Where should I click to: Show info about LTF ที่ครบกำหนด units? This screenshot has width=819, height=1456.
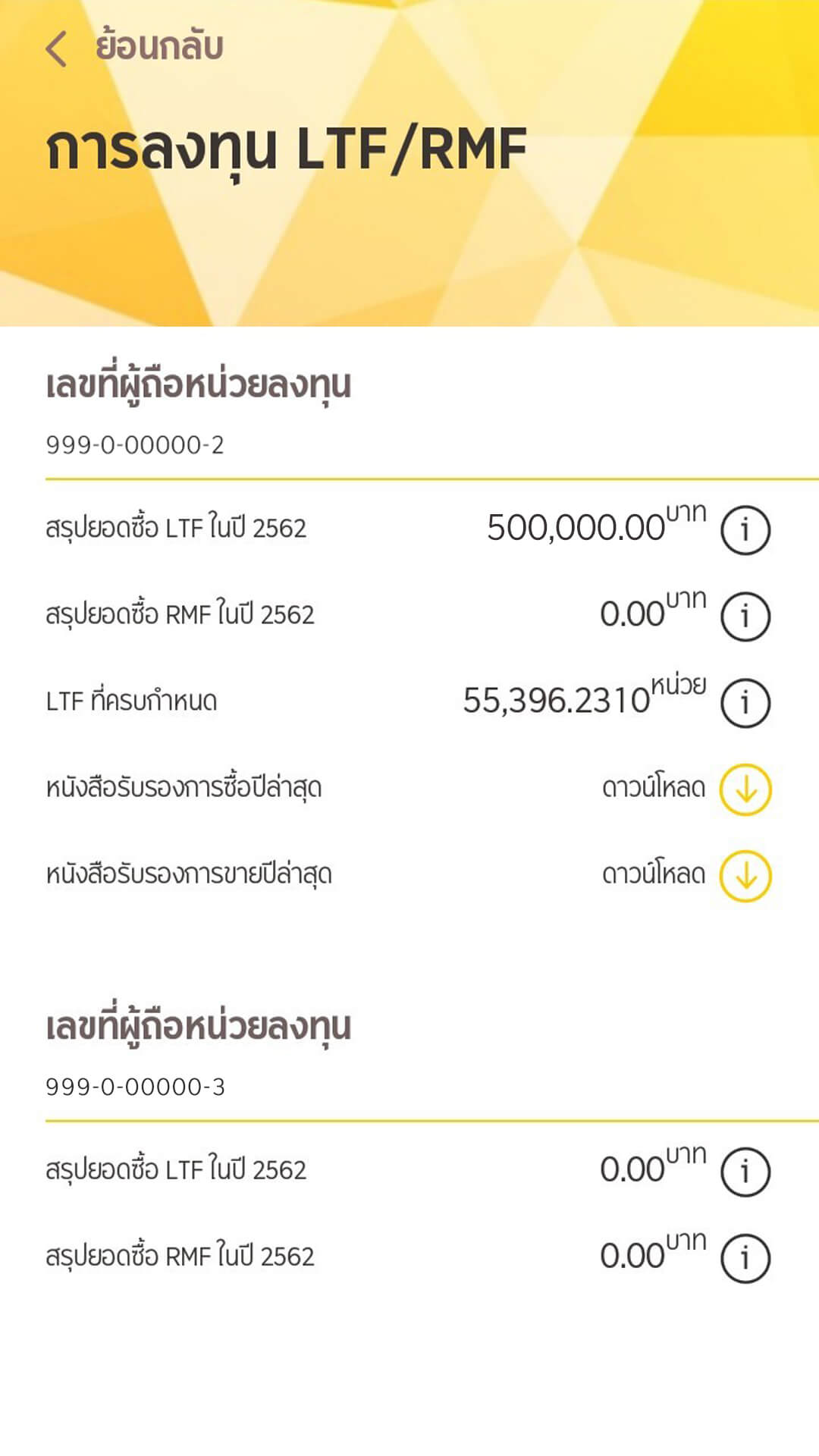coord(745,702)
